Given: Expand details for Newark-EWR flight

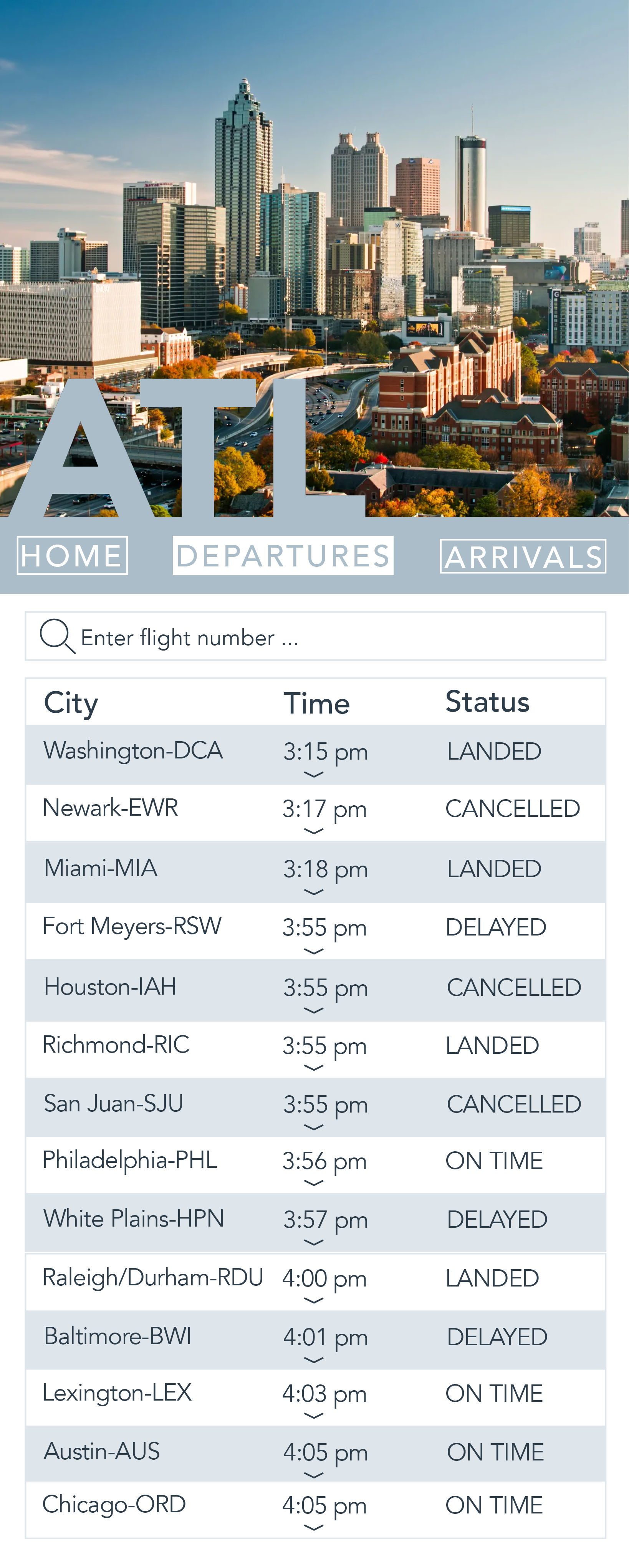Looking at the screenshot, I should click(x=313, y=831).
